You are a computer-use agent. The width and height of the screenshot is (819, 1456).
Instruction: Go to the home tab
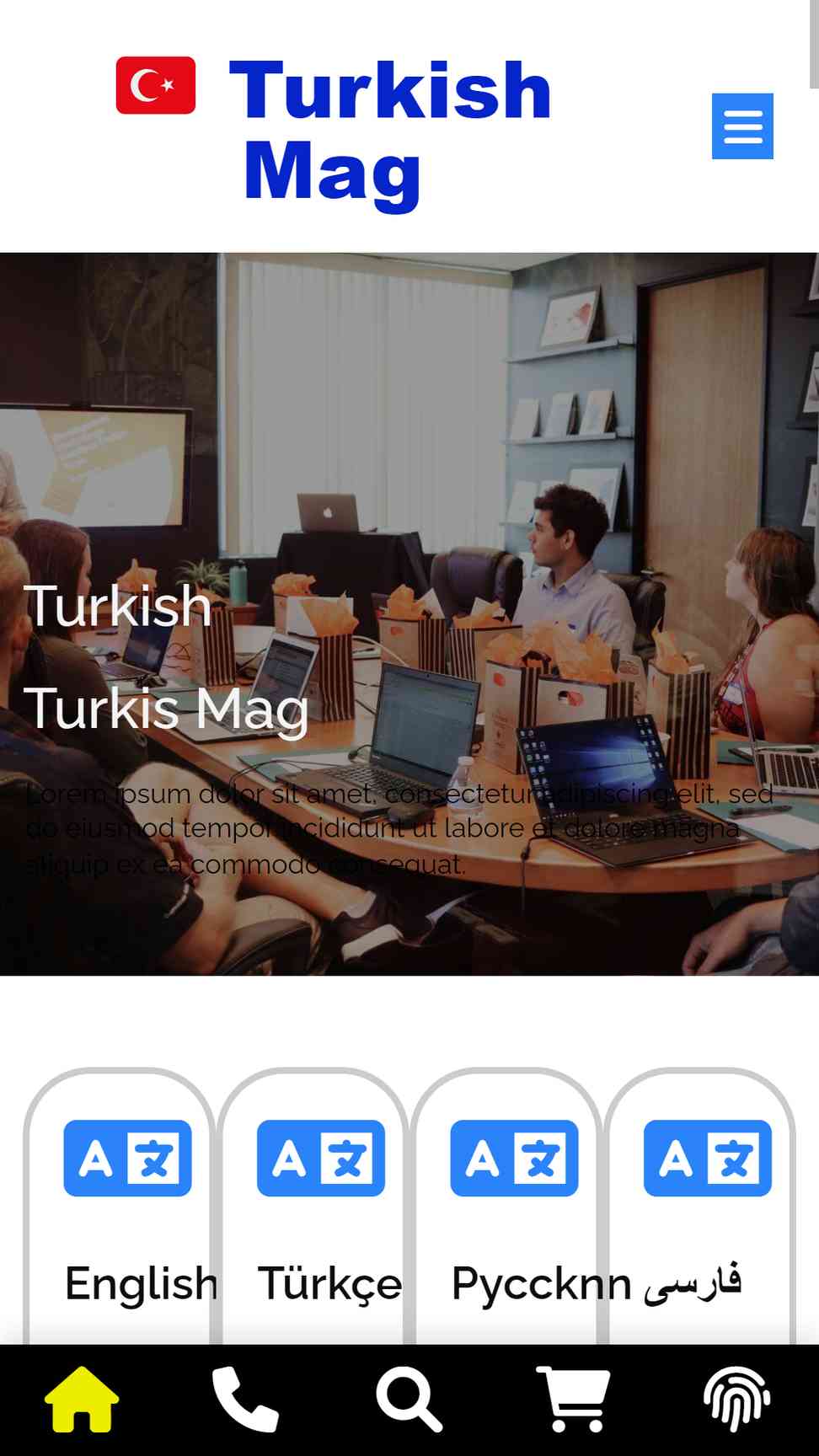pos(82,1400)
